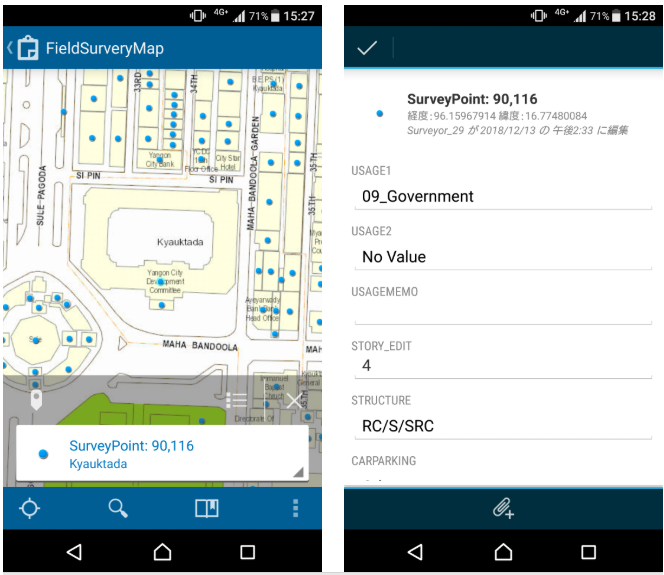
Task: Edit the STORY_EDIT value 4
Action: tap(501, 366)
